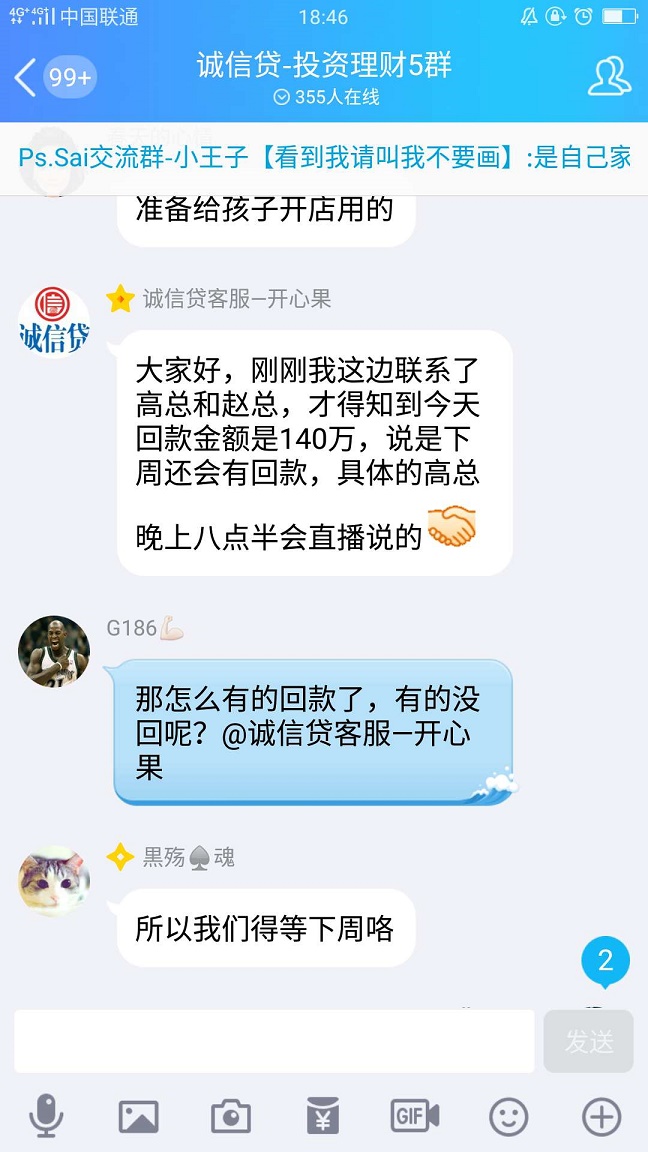
Task: Open the photo gallery picker
Action: 138,1116
